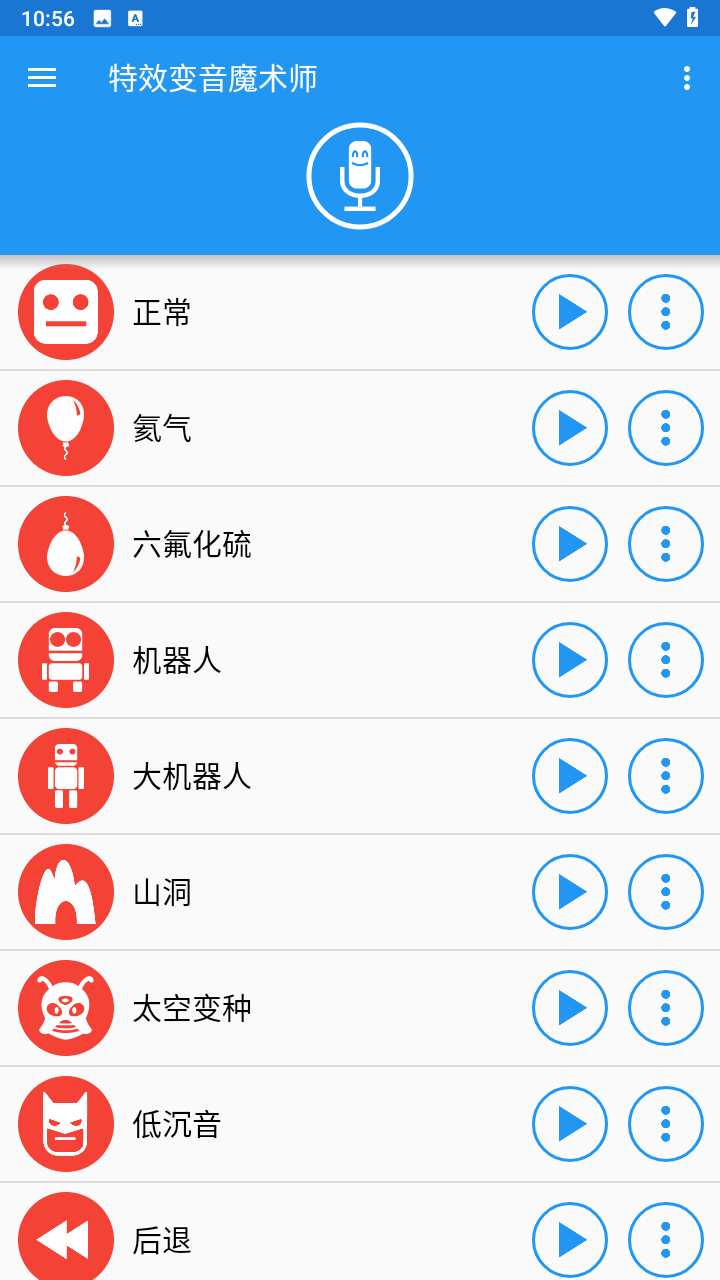Play the 后退 voice effect
The image size is (720, 1280).
click(x=570, y=1240)
